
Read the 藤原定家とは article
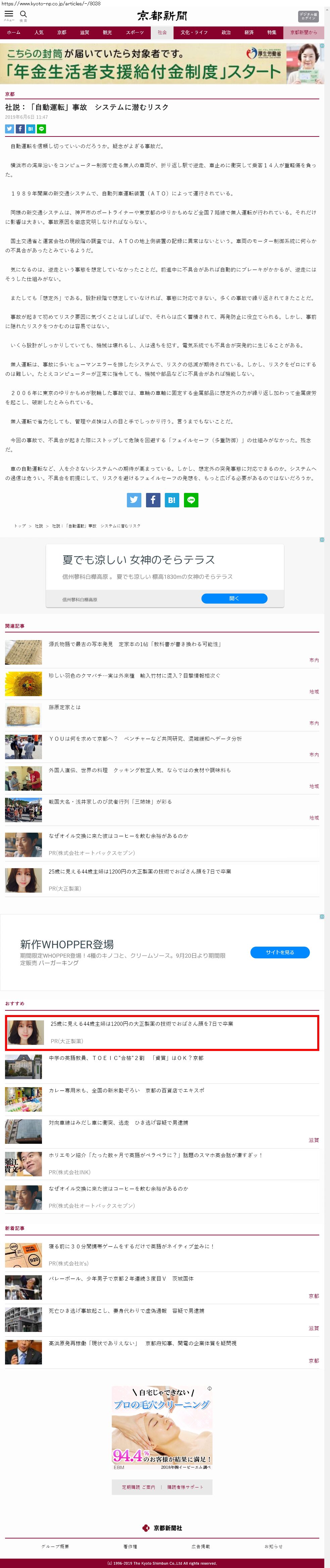[x=64, y=707]
